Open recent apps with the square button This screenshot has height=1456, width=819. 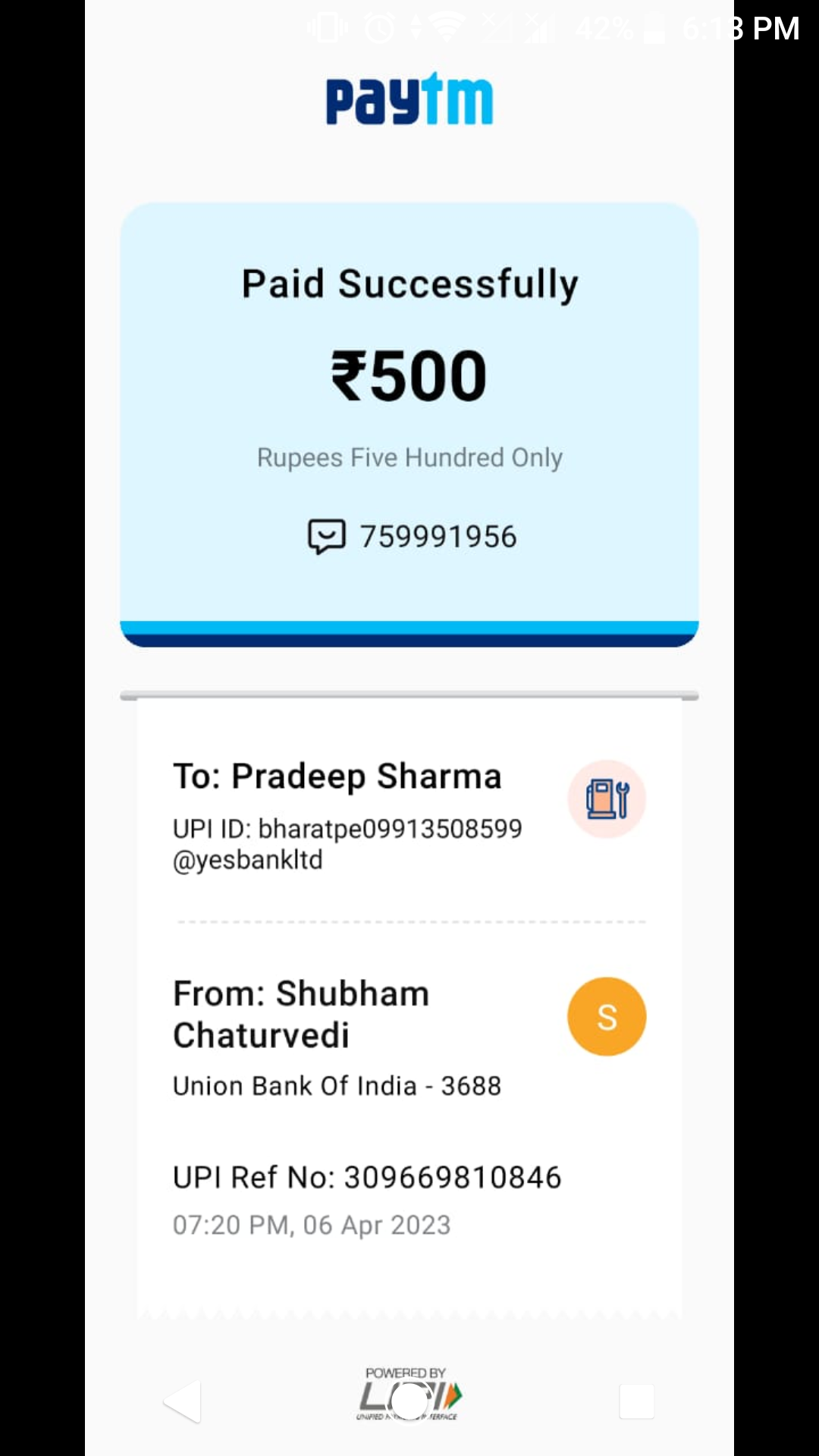636,1401
